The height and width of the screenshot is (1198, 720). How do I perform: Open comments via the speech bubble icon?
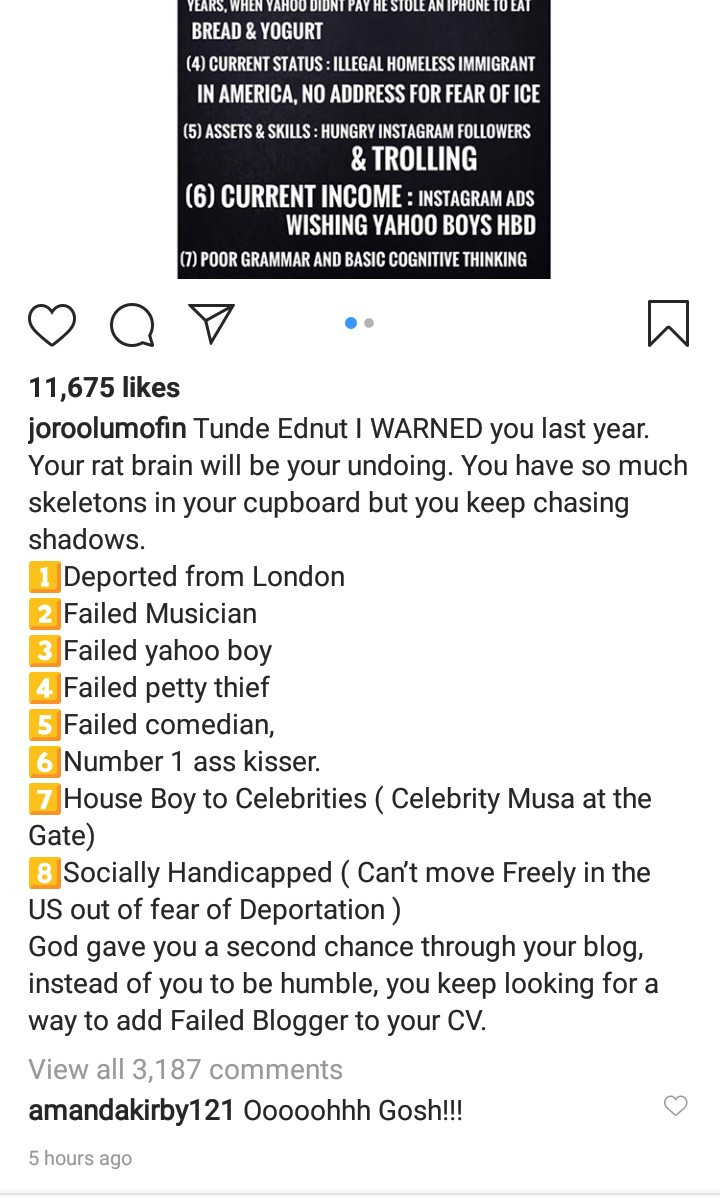(132, 325)
